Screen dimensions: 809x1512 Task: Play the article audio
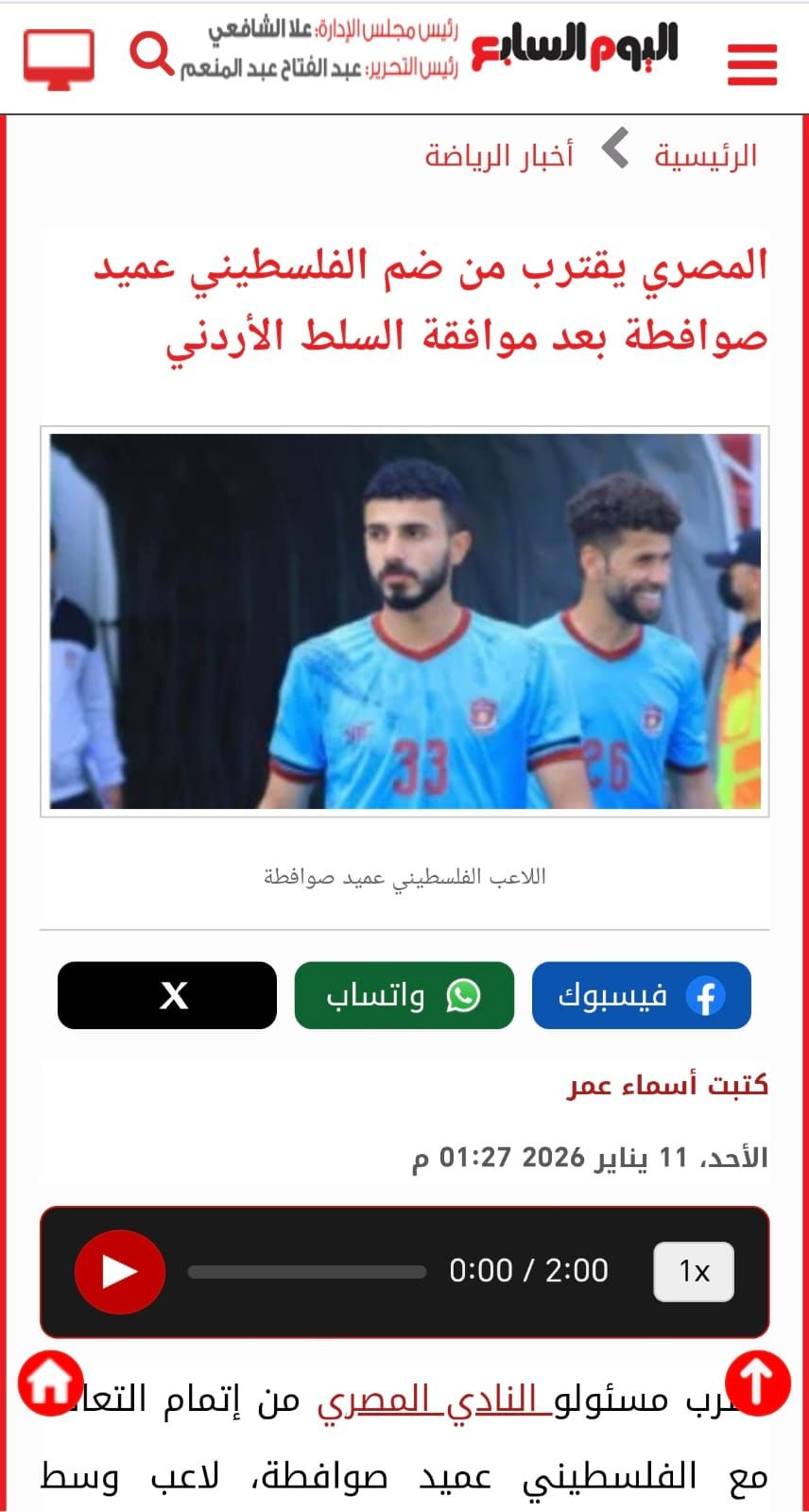(x=120, y=1271)
